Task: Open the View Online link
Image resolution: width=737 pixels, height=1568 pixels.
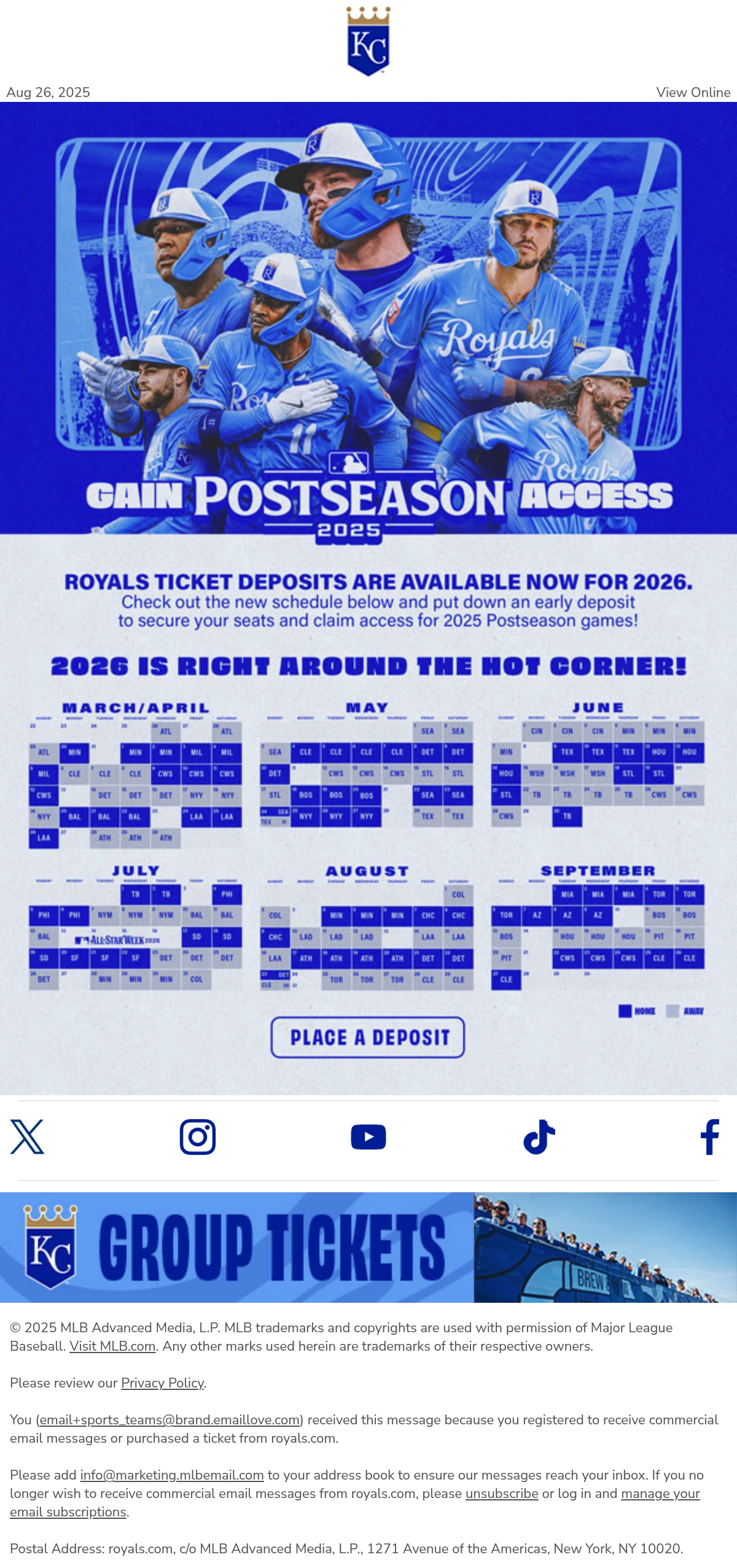Action: (x=693, y=92)
